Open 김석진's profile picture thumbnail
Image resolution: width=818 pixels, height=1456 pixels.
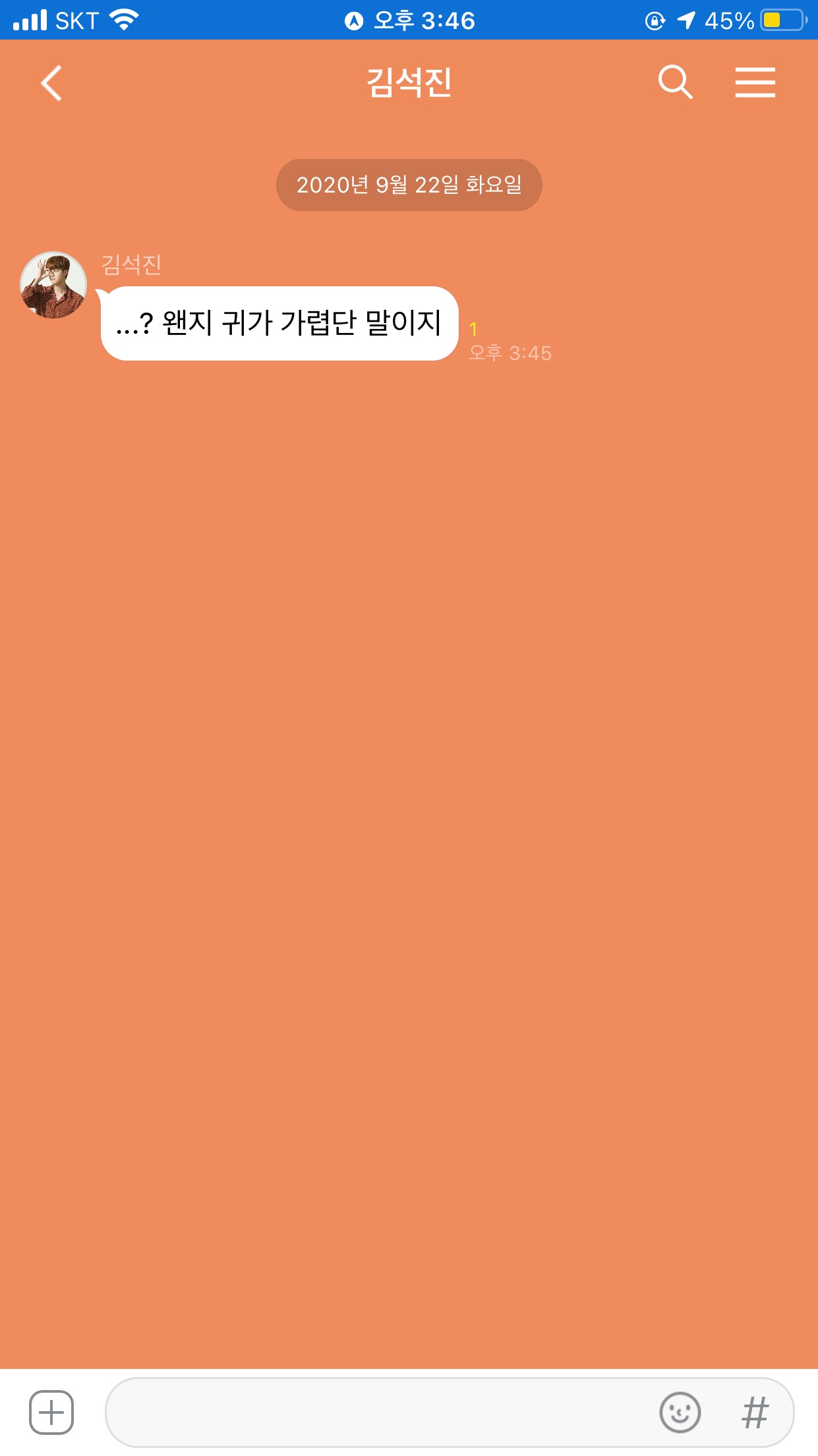coord(52,285)
